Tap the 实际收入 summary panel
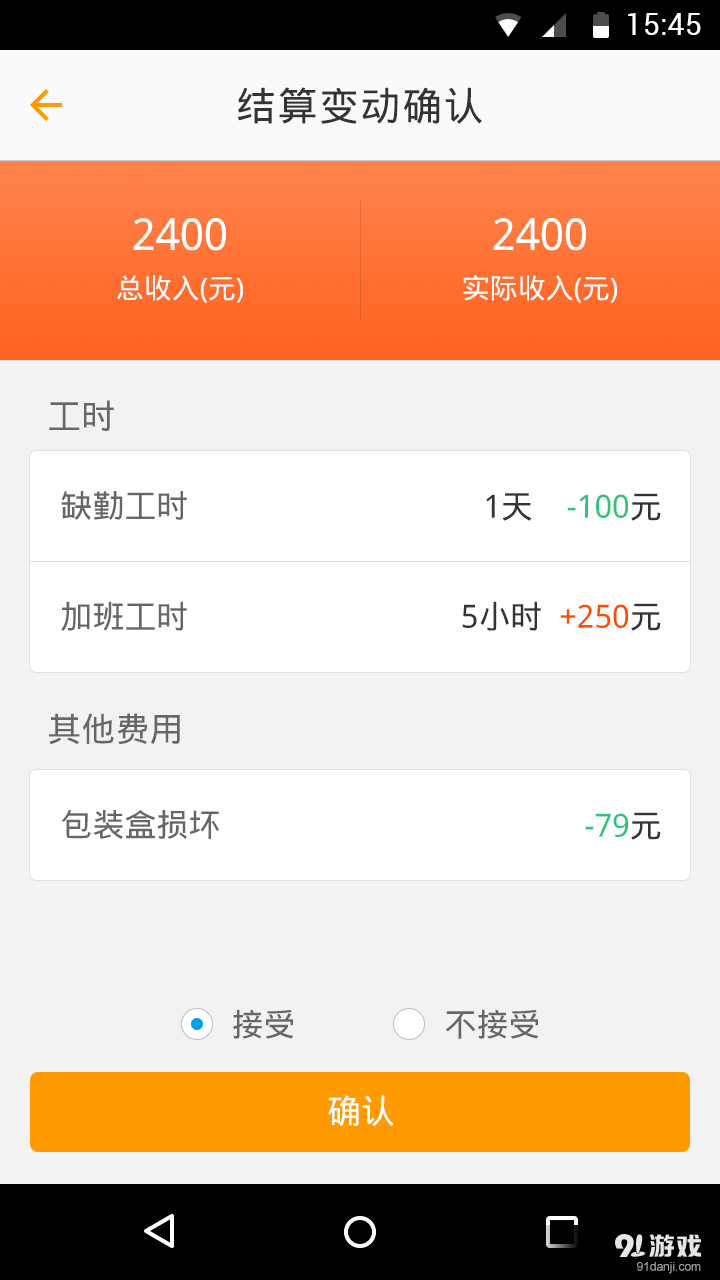The height and width of the screenshot is (1280, 720). pos(540,258)
